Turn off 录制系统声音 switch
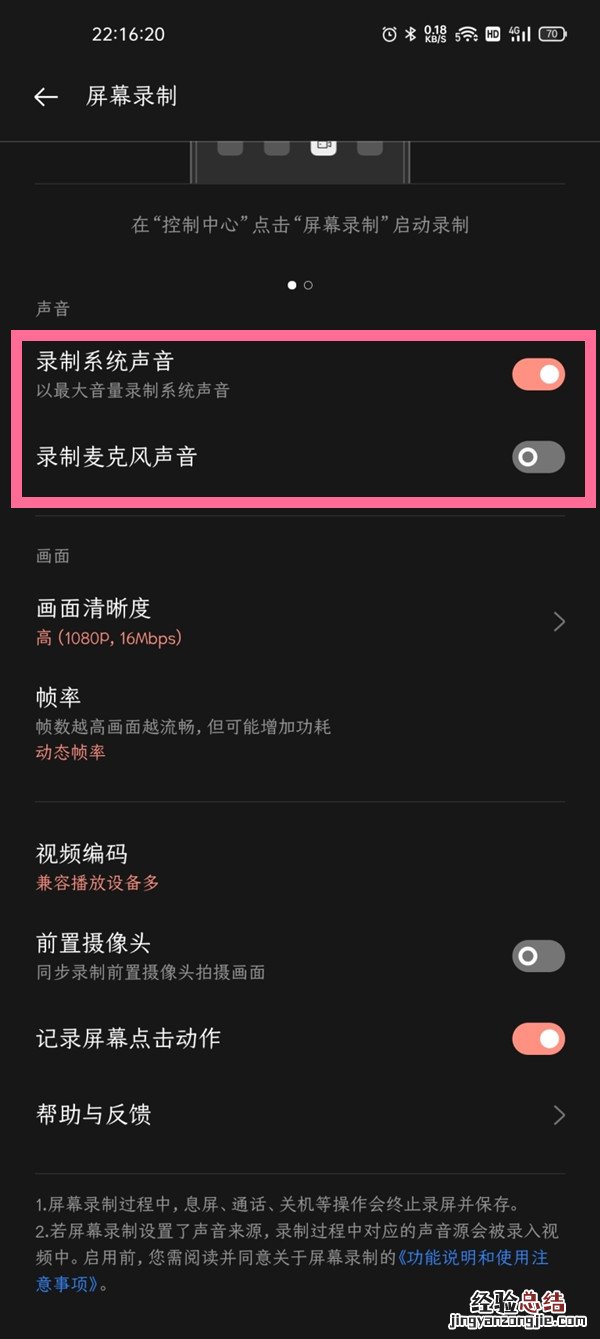The width and height of the screenshot is (600, 1339). pyautogui.click(x=538, y=374)
